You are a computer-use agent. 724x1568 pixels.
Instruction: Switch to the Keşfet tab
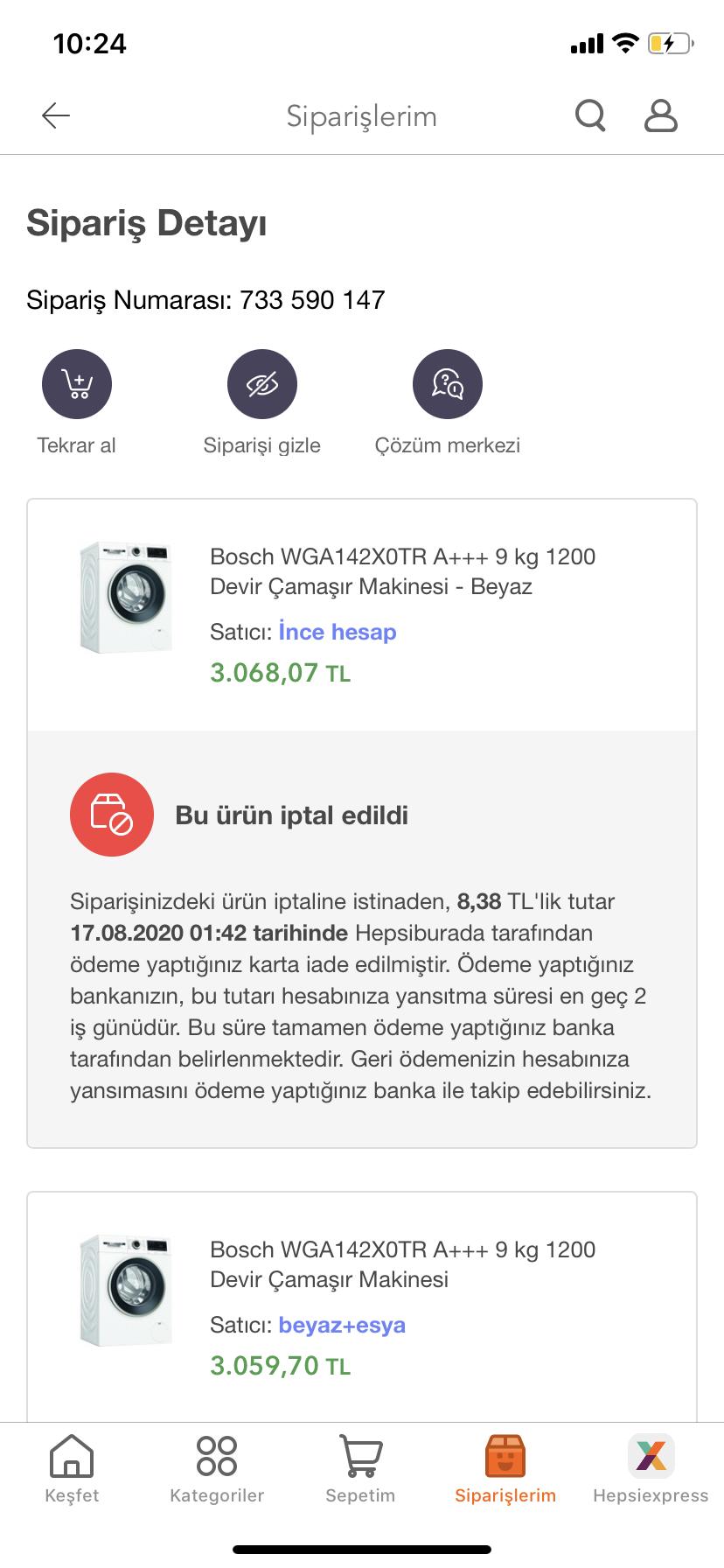[72, 1469]
